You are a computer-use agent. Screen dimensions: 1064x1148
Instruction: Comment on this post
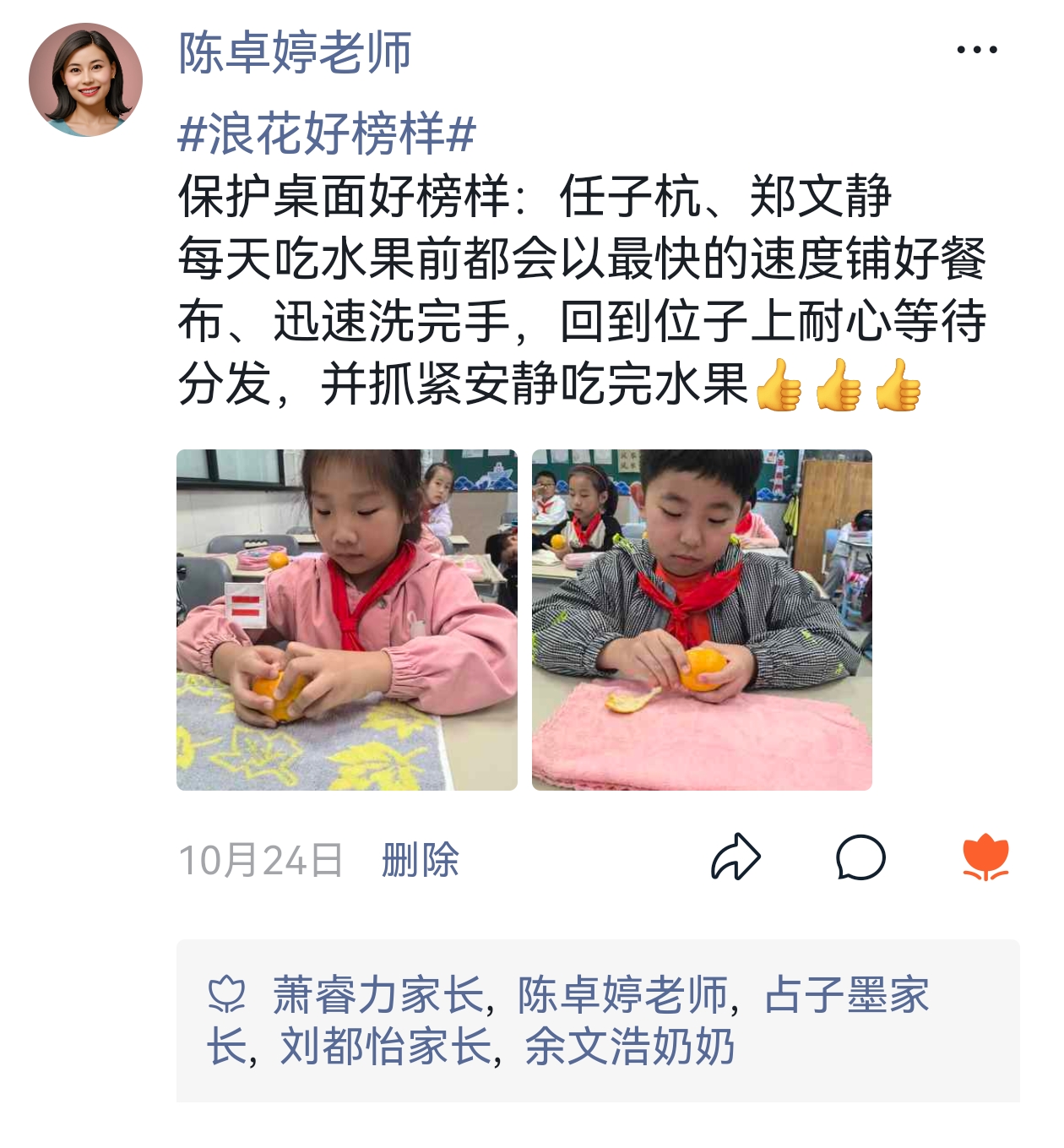pyautogui.click(x=860, y=858)
